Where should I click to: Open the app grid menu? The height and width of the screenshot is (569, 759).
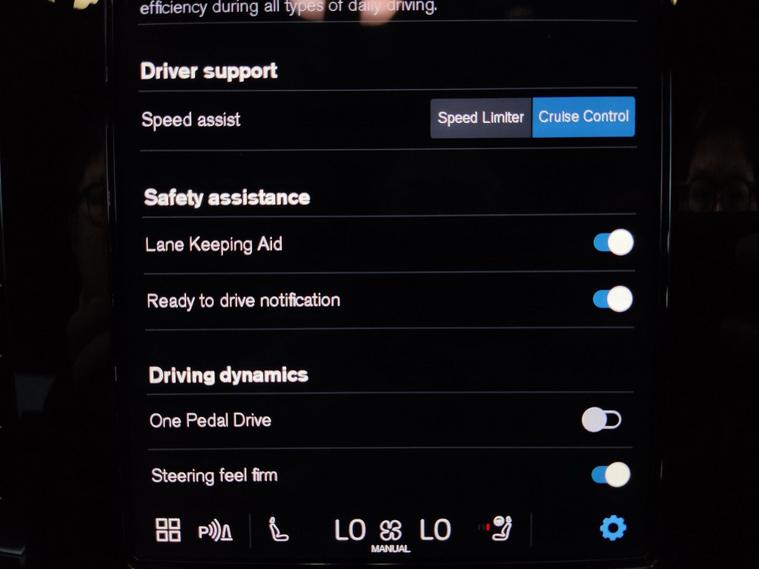pos(168,530)
